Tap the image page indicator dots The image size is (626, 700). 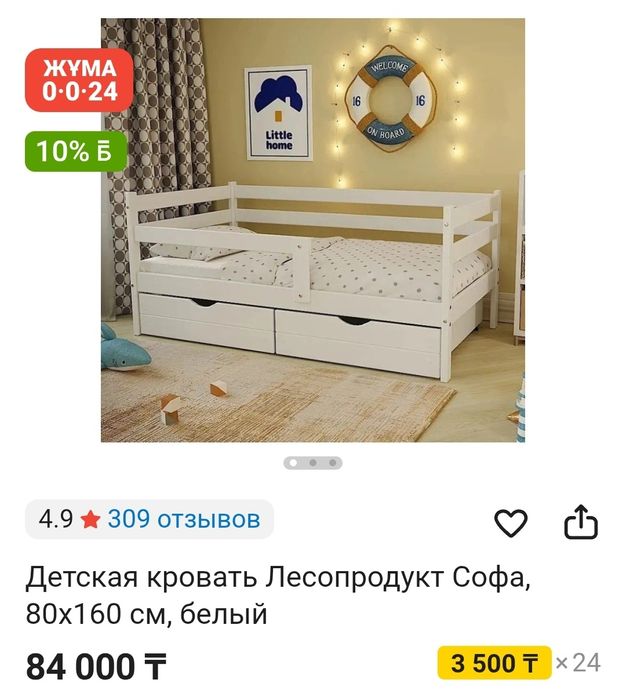pyautogui.click(x=313, y=463)
